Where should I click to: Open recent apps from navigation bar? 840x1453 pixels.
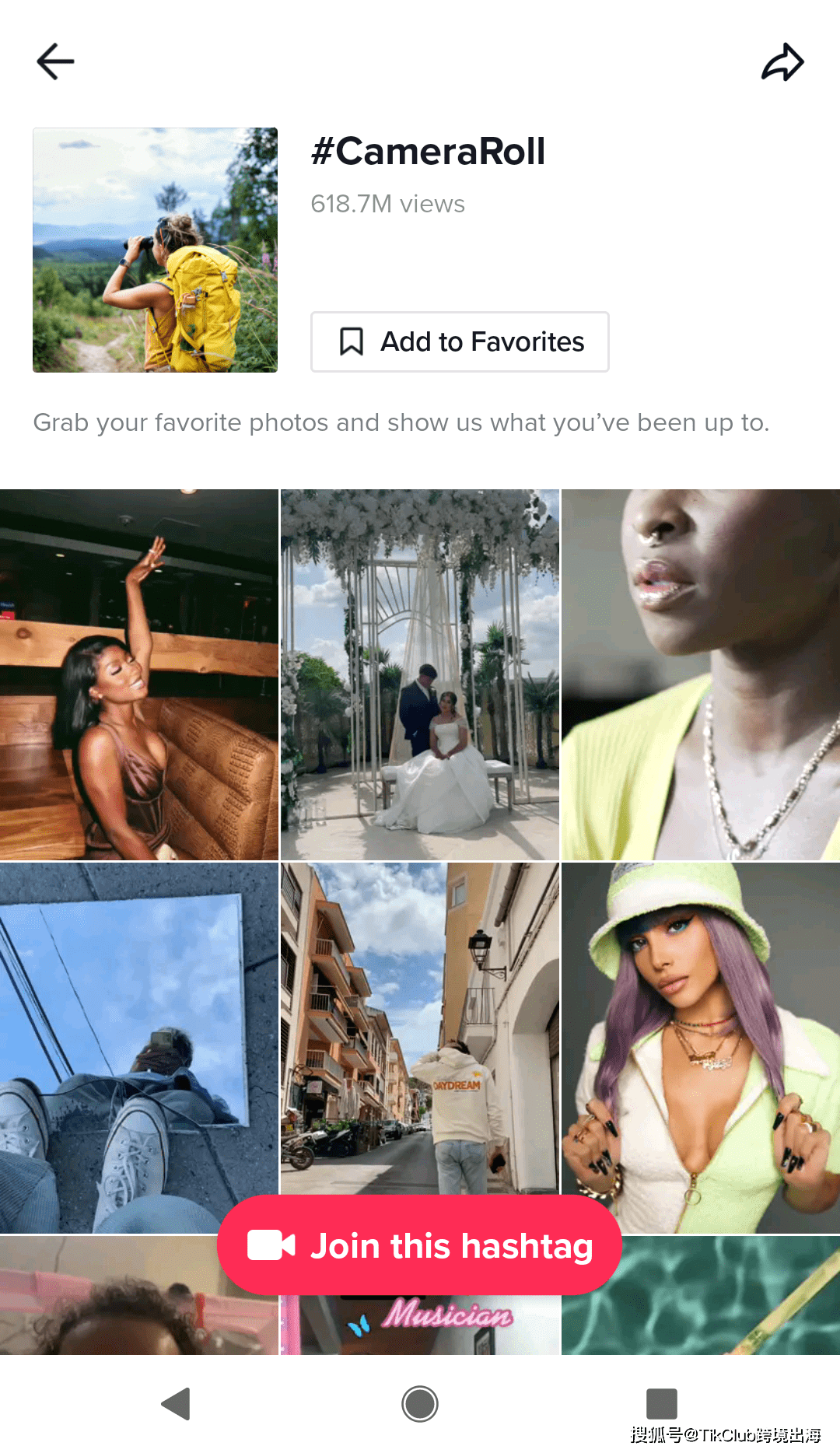click(662, 1404)
